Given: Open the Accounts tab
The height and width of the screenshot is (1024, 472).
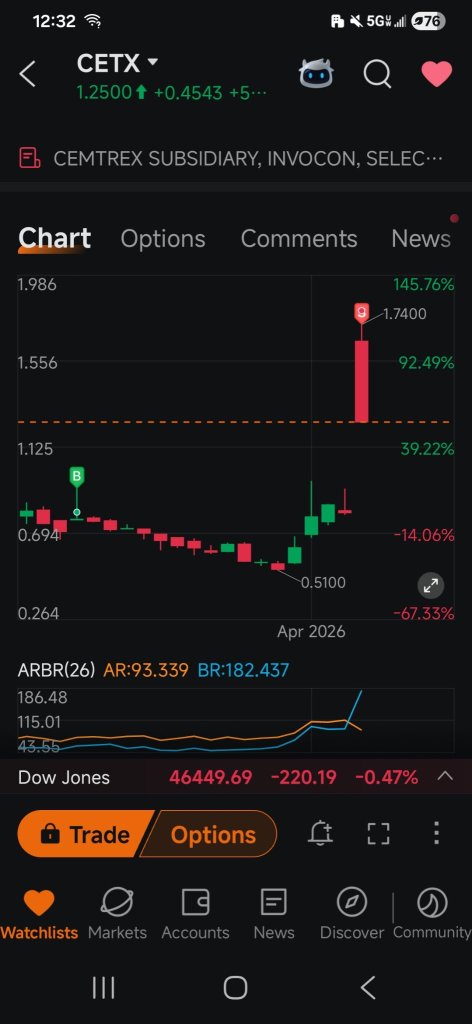Looking at the screenshot, I should click(195, 914).
